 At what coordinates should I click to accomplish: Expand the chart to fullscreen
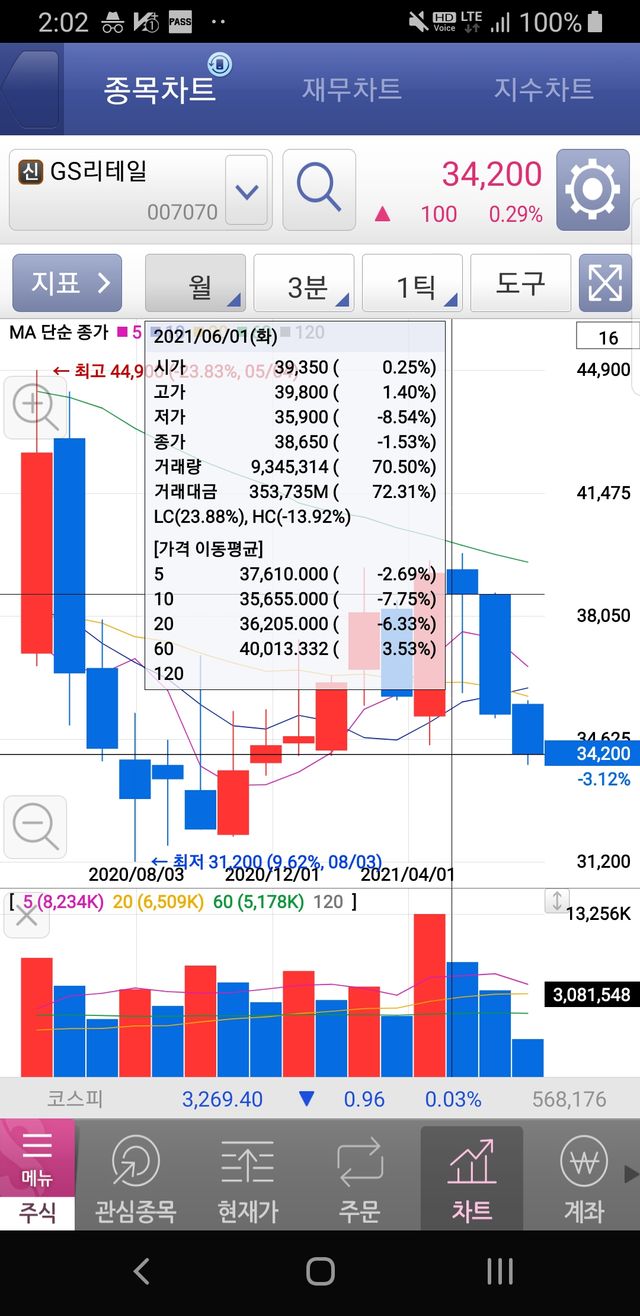pyautogui.click(x=605, y=284)
